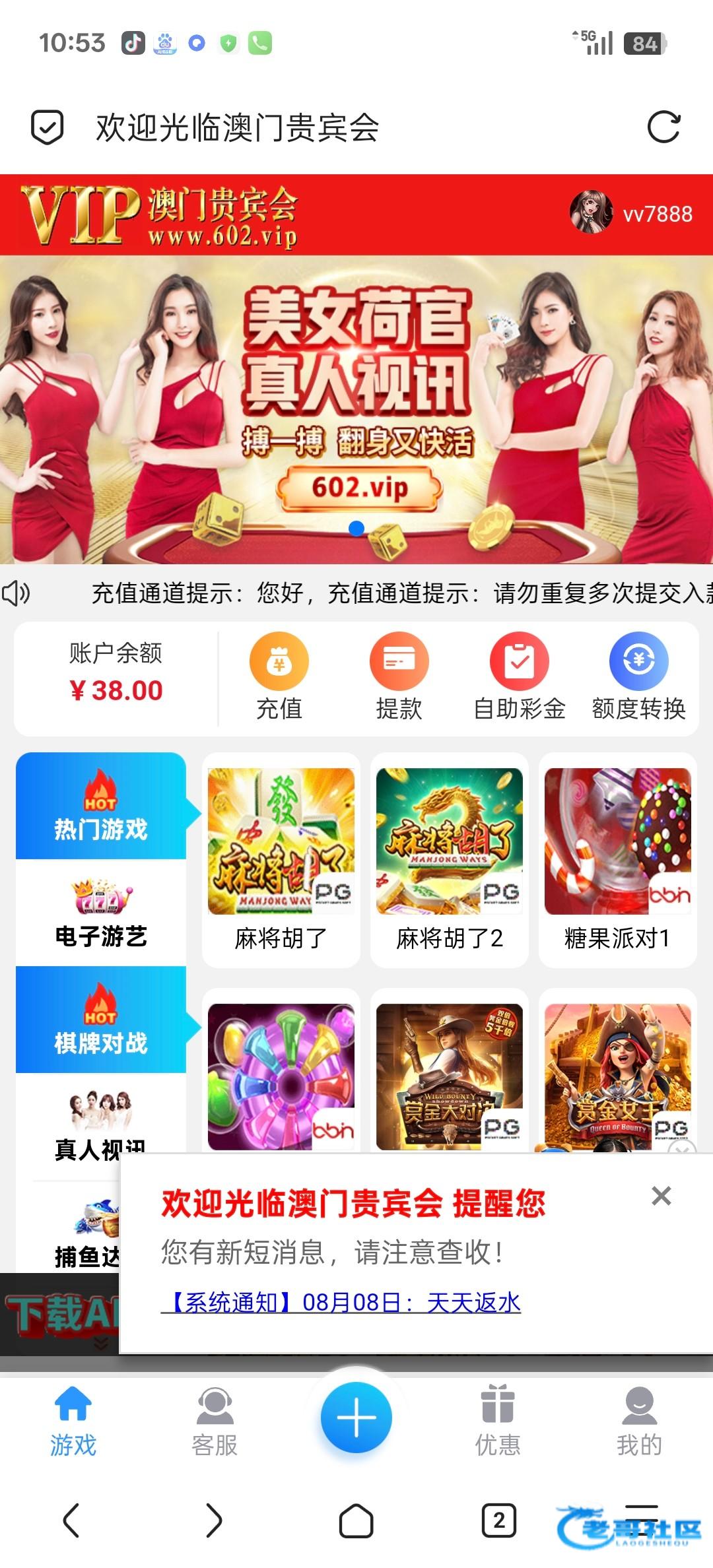This screenshot has width=713, height=1568.
Task: Open the 糖果派对1 game tile
Action: [617, 858]
